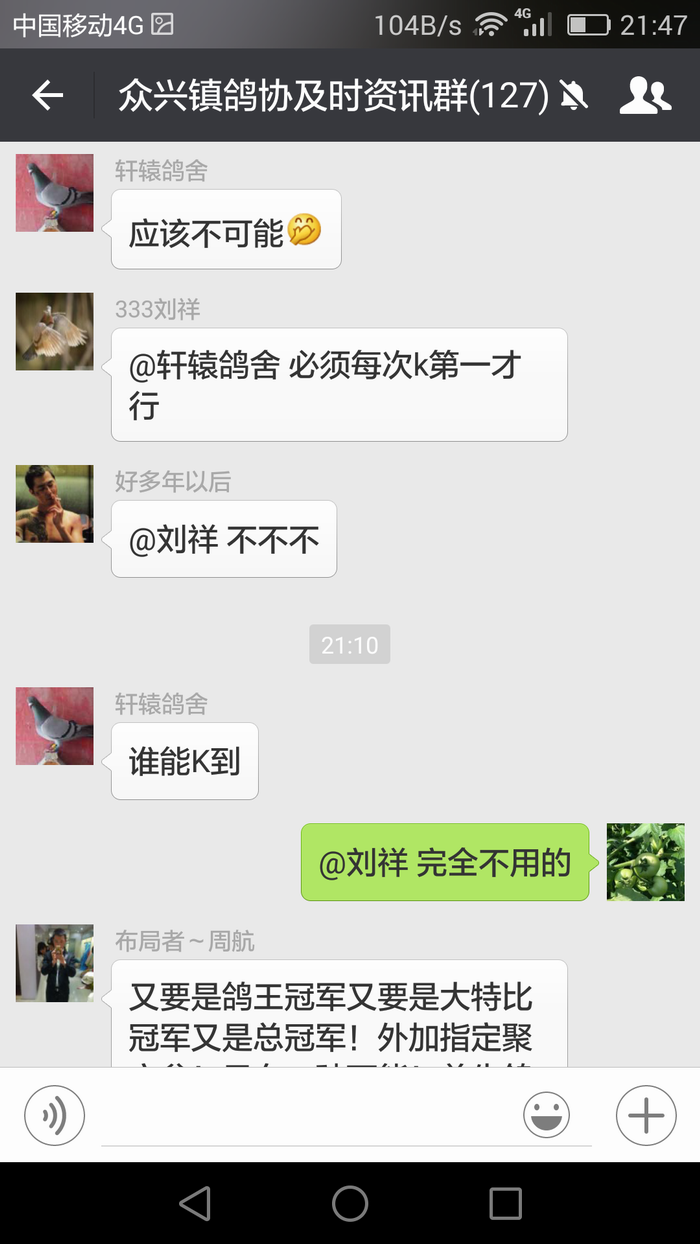View 333刘祥's profile avatar
This screenshot has height=1244, width=700.
click(x=55, y=332)
